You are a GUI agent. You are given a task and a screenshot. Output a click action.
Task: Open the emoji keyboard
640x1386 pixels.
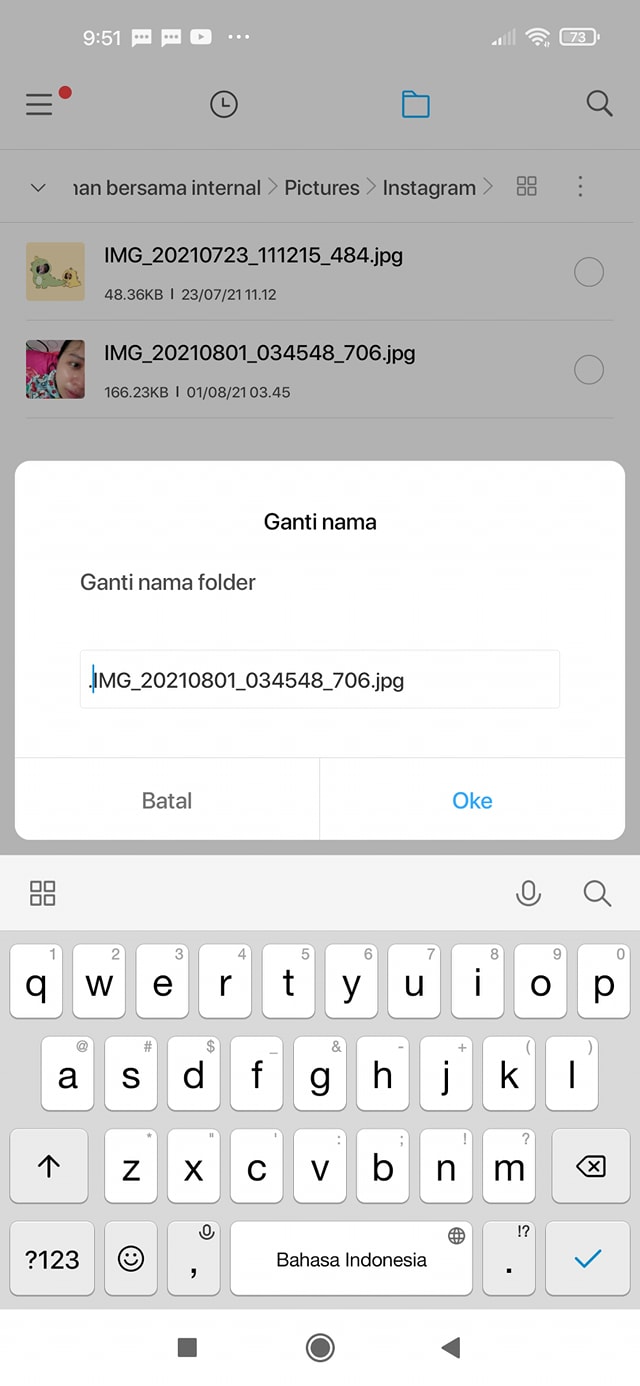[x=131, y=1259]
